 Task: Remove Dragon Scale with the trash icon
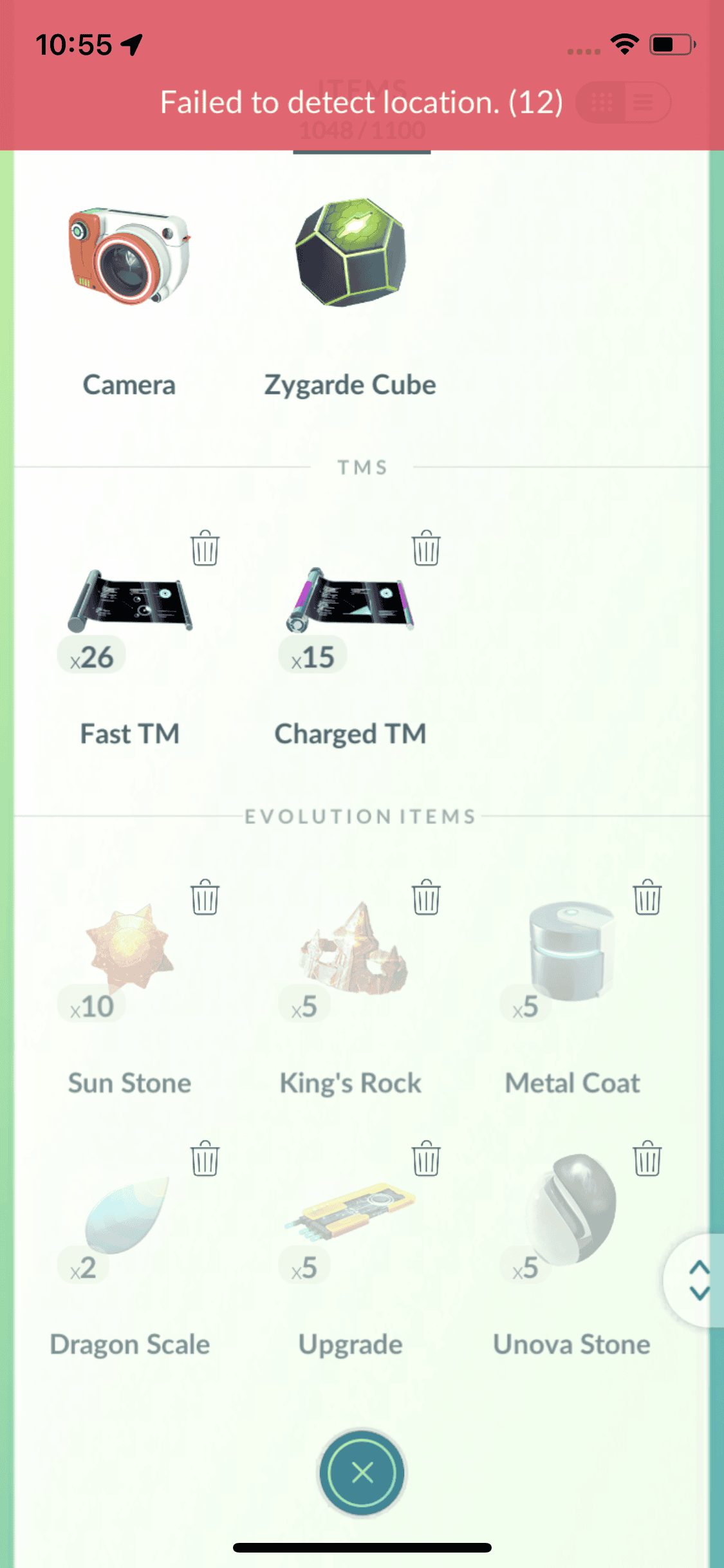point(205,1159)
